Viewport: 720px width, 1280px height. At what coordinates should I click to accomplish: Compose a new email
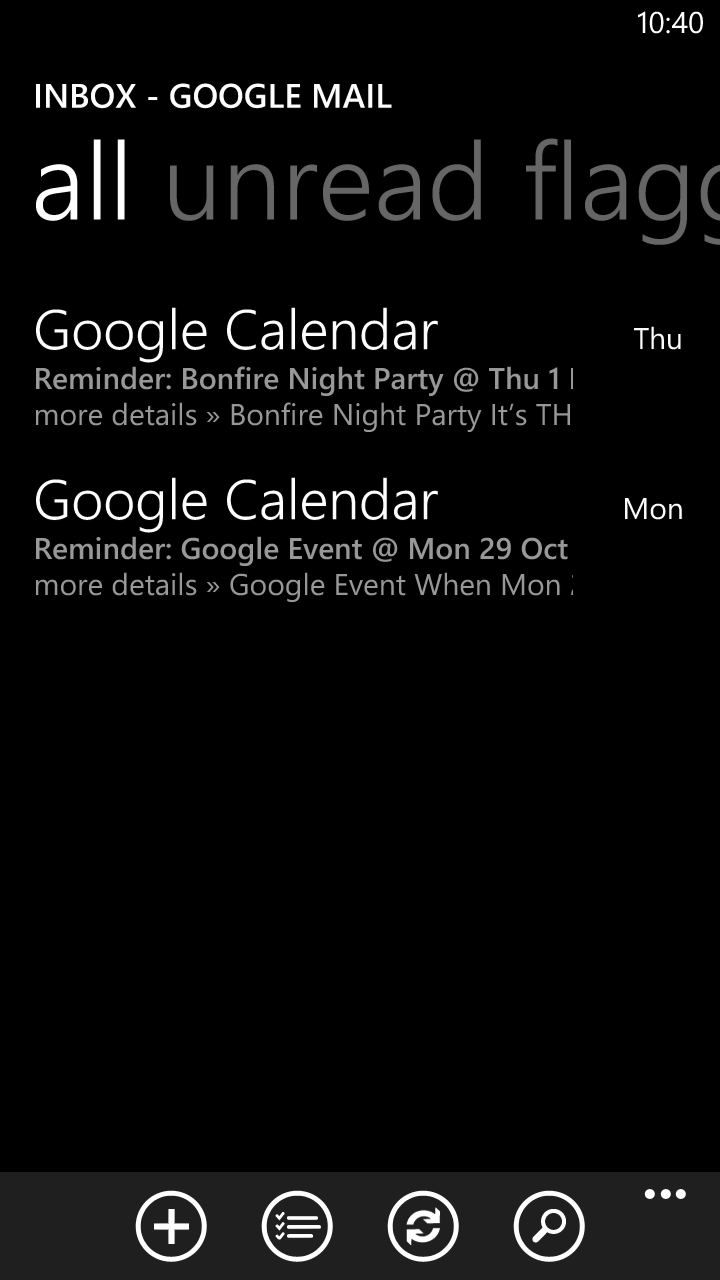click(171, 1225)
